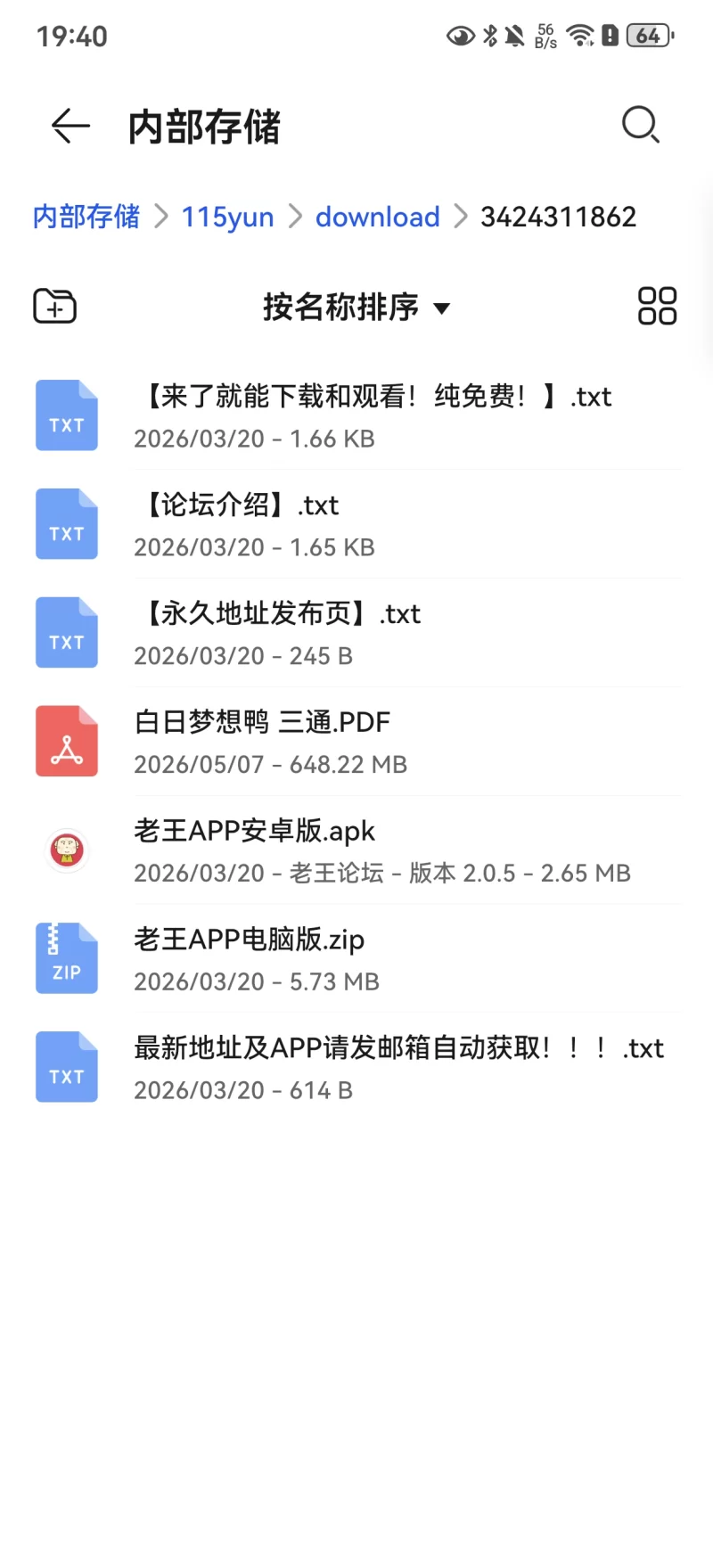The width and height of the screenshot is (713, 1568).
Task: Create a new folder
Action: tap(54, 306)
